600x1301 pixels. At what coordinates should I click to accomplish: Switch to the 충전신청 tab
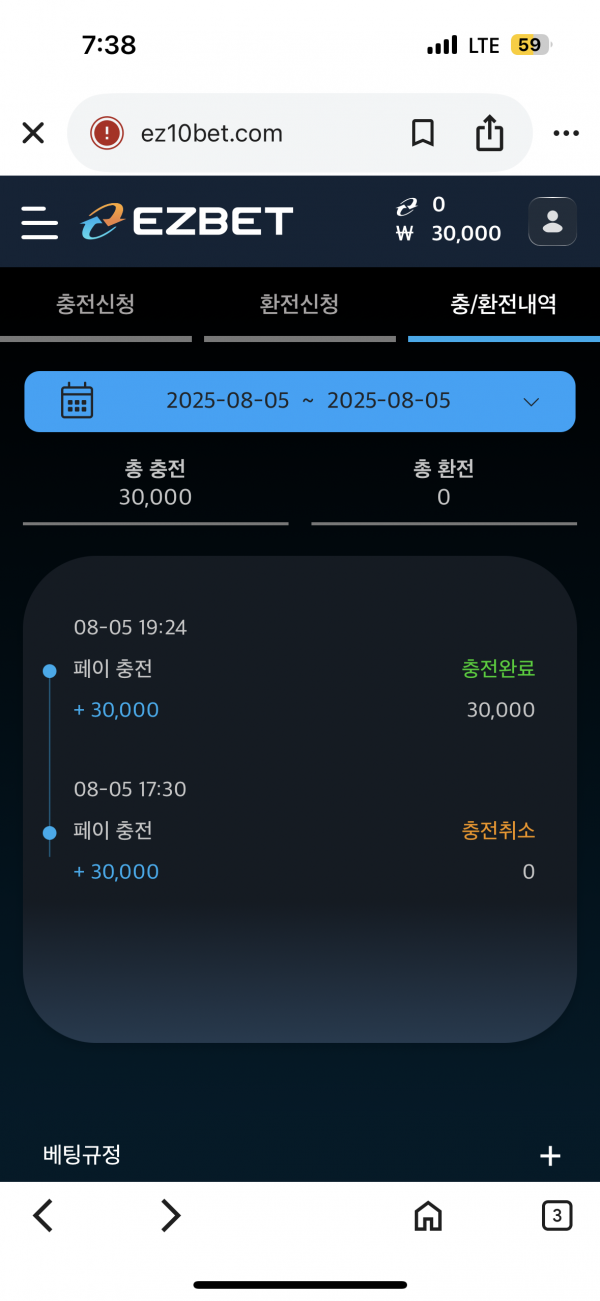click(96, 305)
